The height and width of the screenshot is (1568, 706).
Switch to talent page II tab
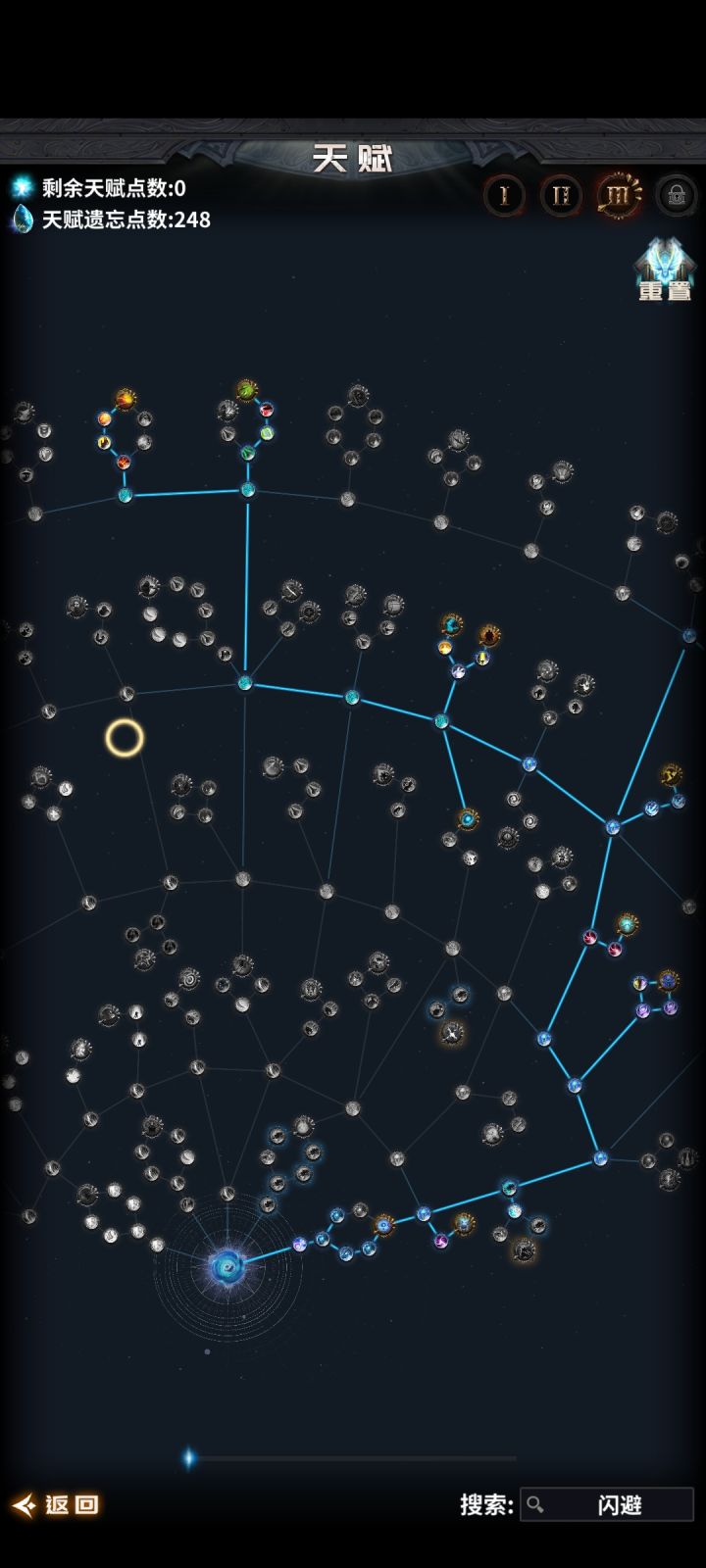pos(559,197)
